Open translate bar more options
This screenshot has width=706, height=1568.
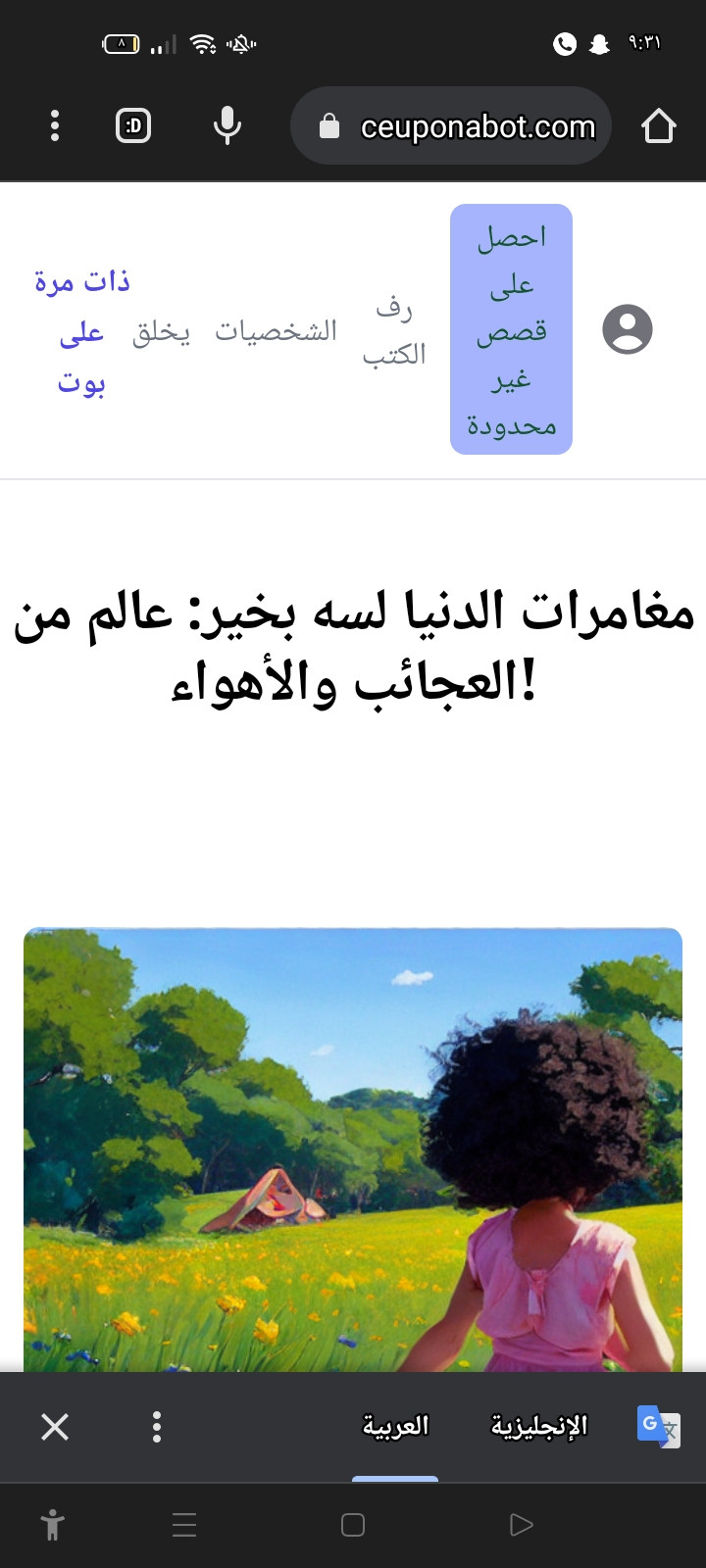157,1427
